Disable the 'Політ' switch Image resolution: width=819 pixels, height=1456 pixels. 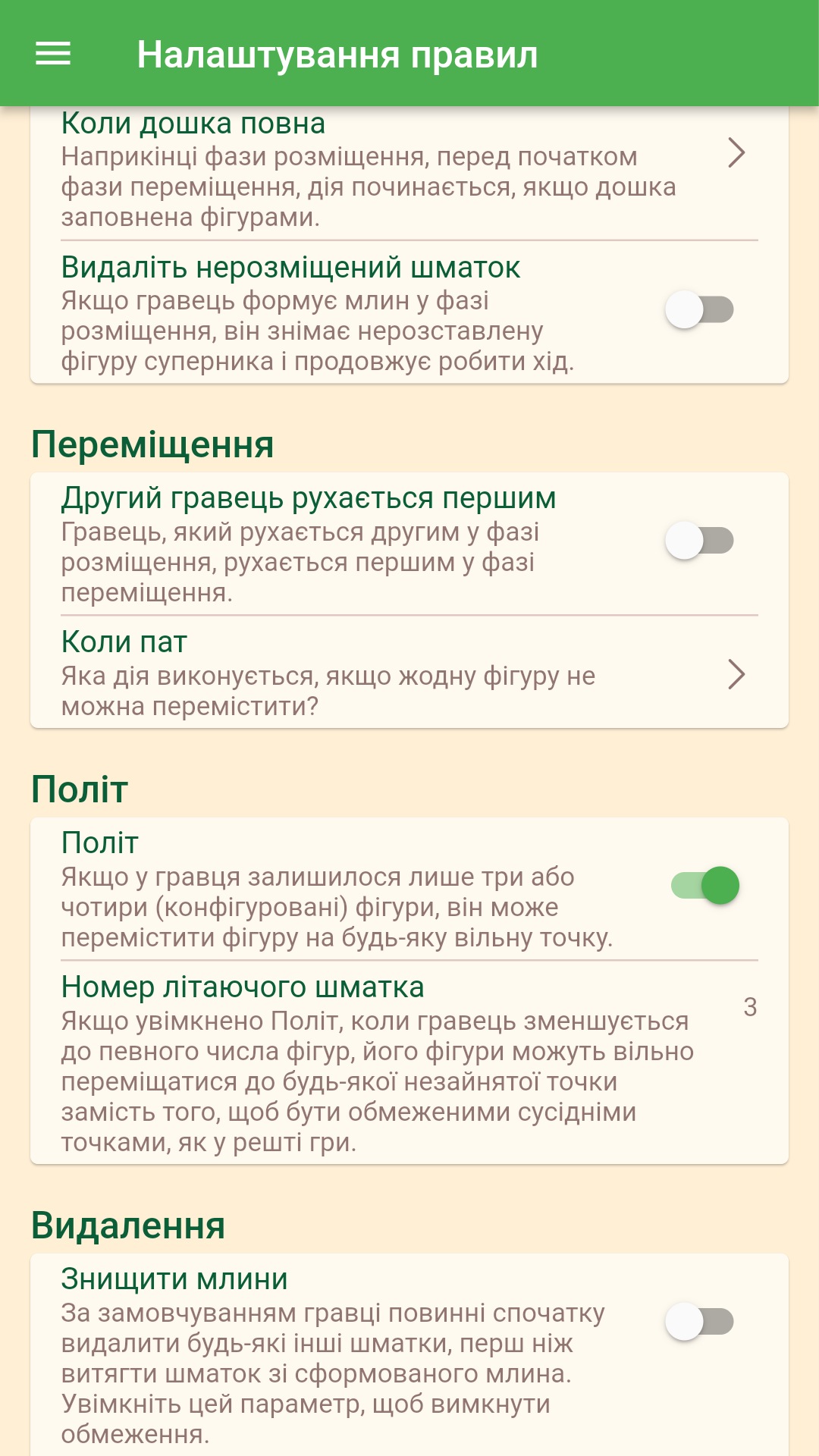click(705, 886)
